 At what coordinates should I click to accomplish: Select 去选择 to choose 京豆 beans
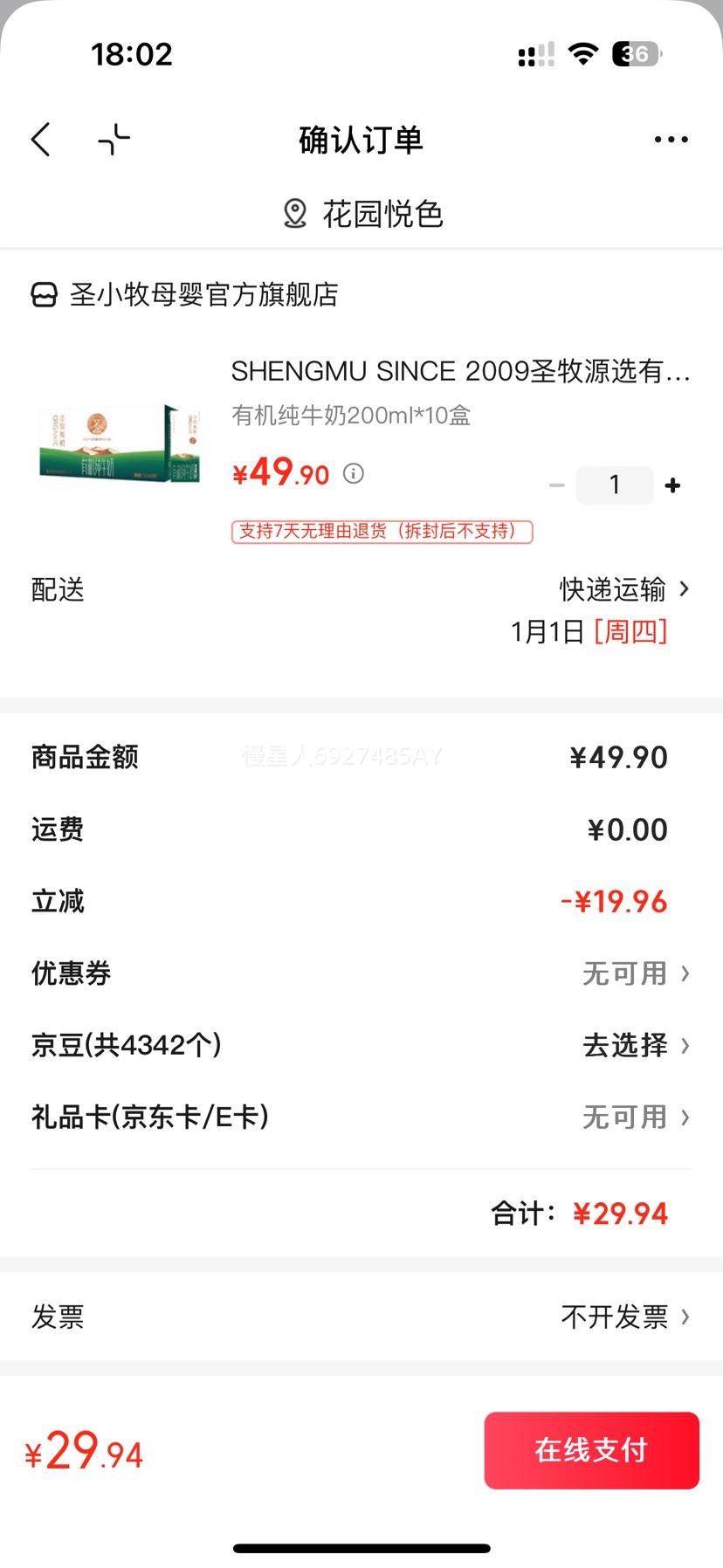coord(623,1045)
